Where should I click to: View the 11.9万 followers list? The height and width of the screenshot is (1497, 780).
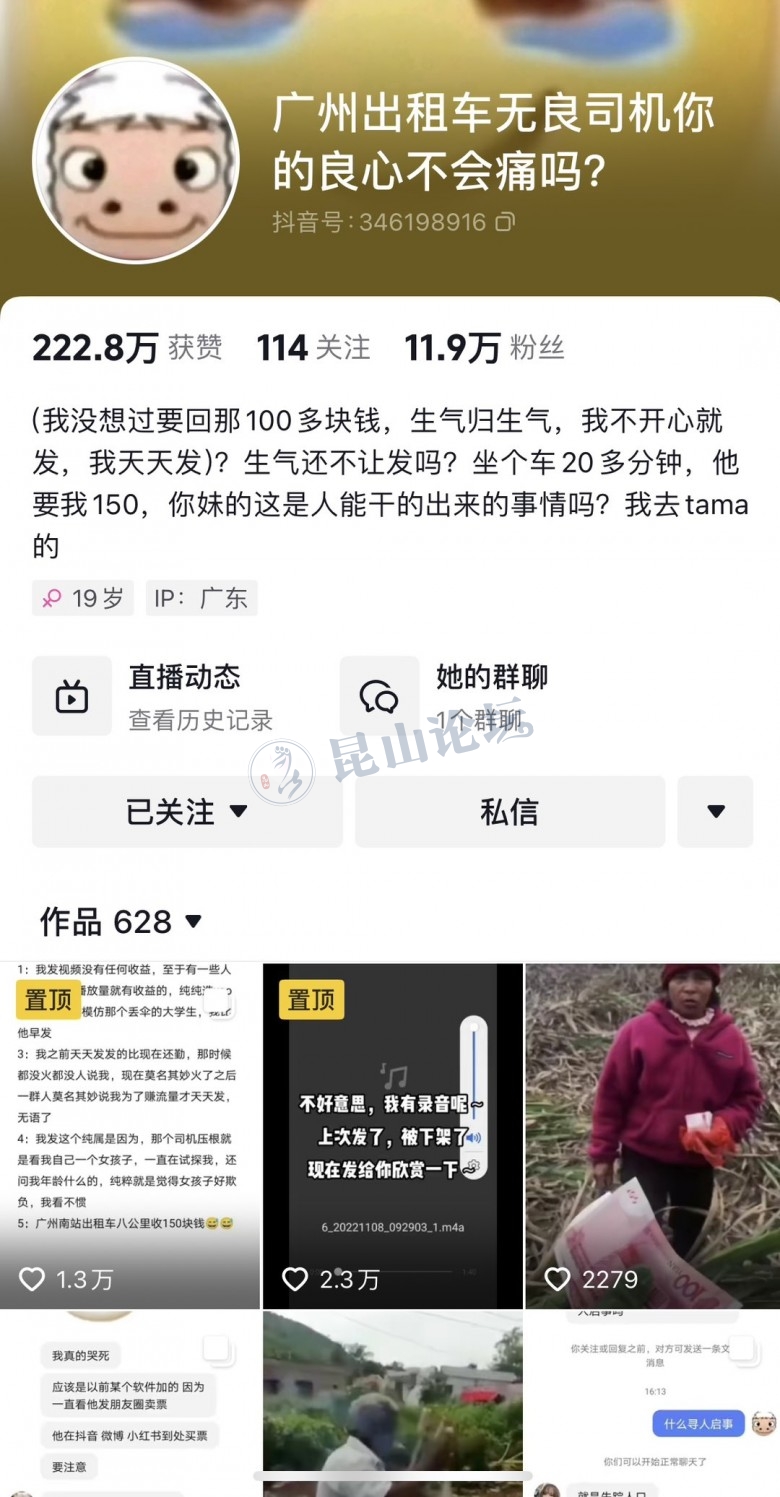[x=484, y=348]
